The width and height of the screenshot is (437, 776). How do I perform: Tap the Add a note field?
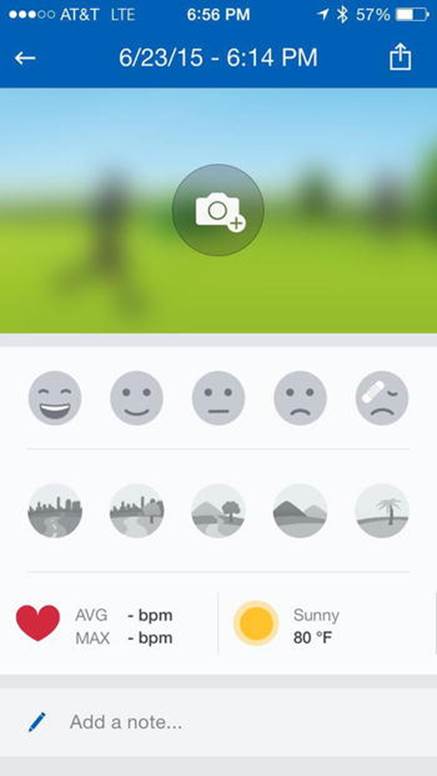click(218, 723)
